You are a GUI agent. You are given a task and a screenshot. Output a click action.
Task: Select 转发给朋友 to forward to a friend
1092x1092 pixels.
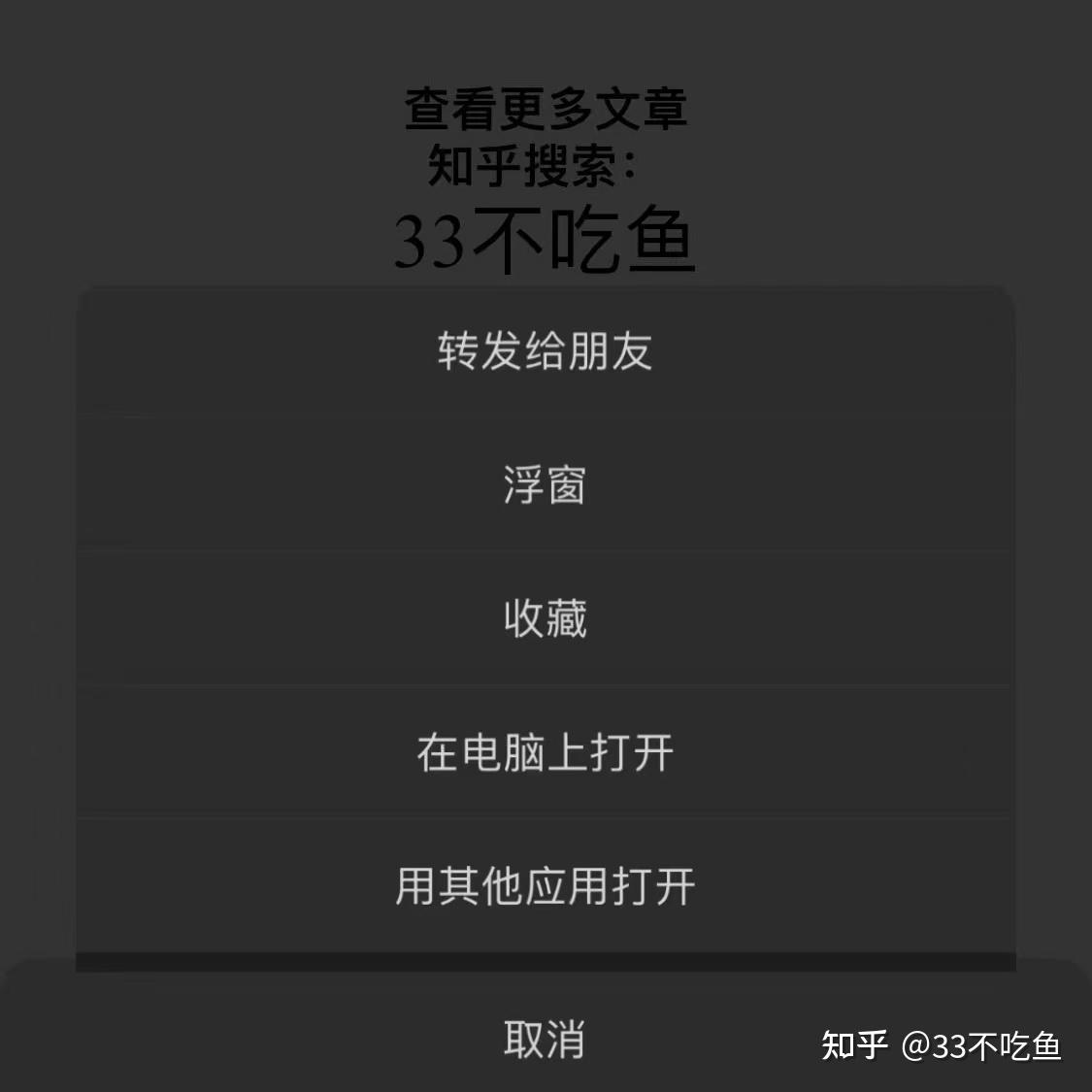click(545, 351)
